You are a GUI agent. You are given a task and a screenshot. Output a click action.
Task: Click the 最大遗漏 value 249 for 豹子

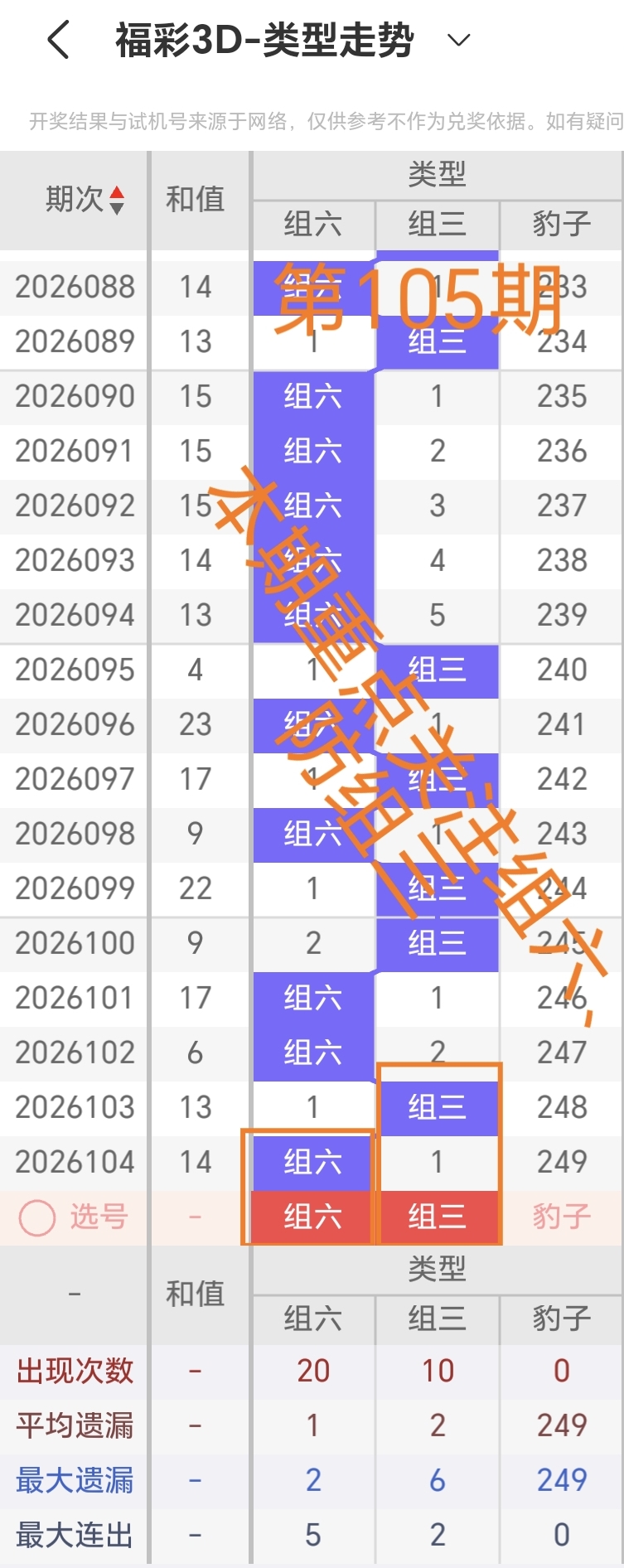point(560,1480)
